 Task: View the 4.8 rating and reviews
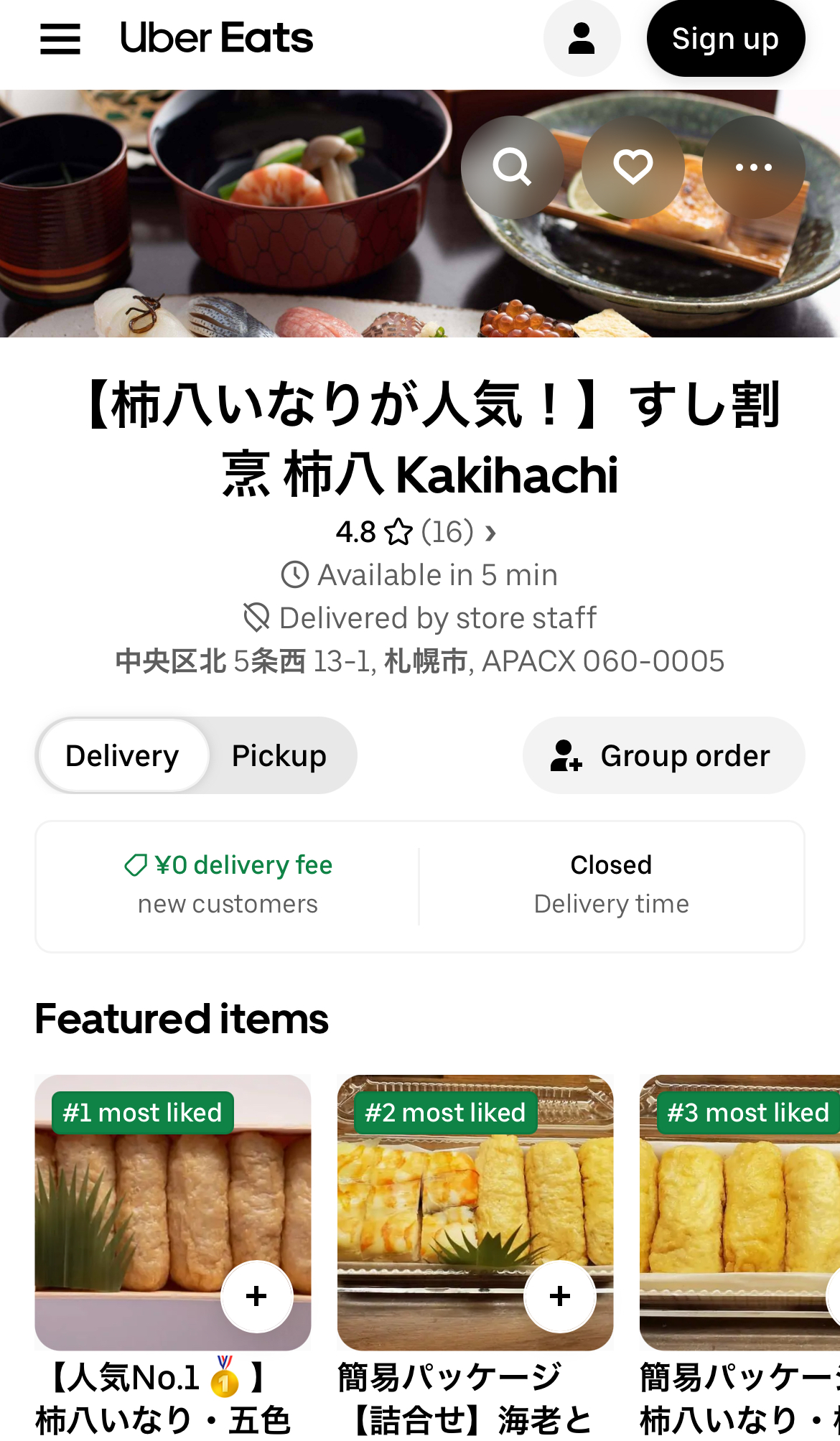pyautogui.click(x=416, y=532)
